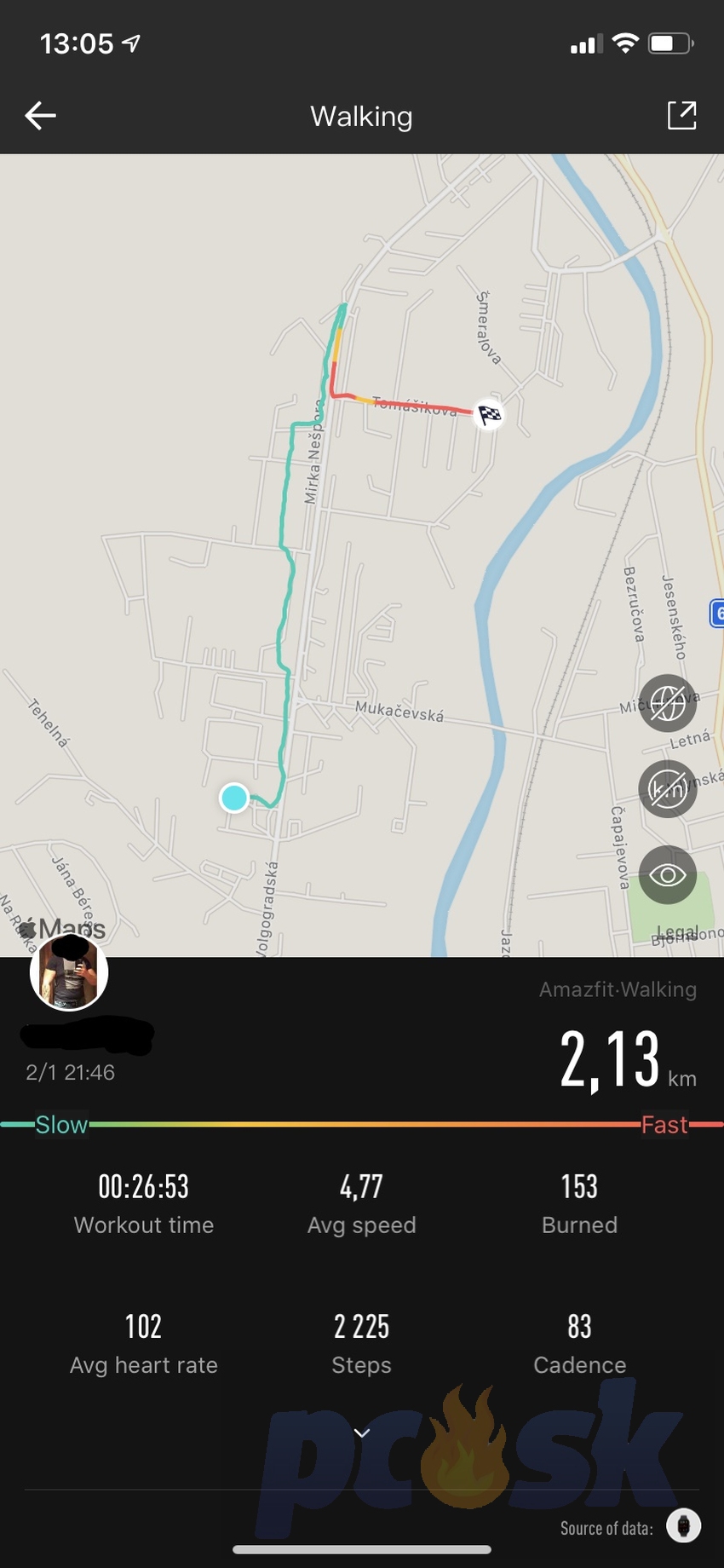Expand more workout stats with chevron
Viewport: 724px width, 1568px height.
point(362,1433)
